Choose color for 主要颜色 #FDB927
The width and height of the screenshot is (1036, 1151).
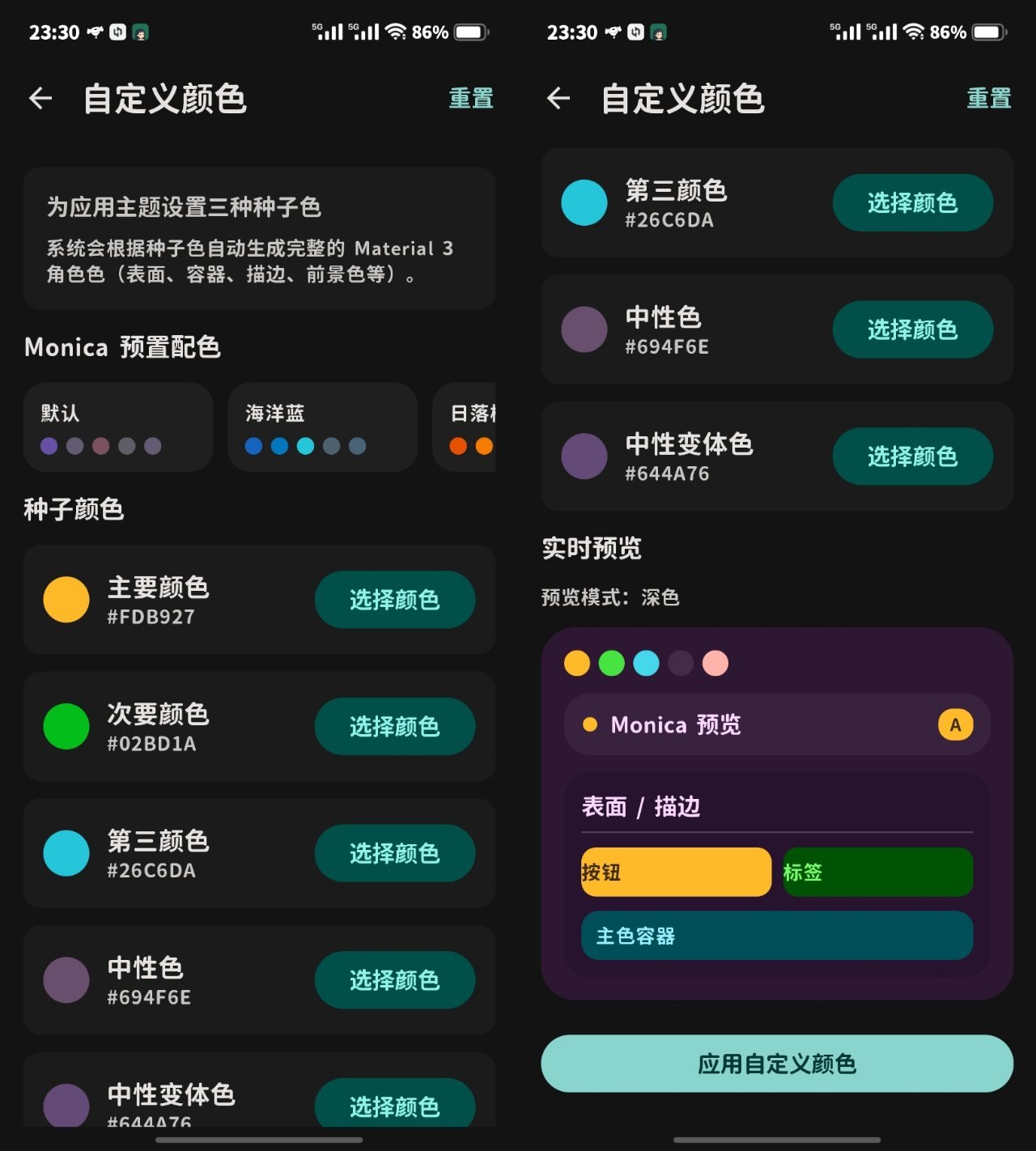tap(395, 600)
